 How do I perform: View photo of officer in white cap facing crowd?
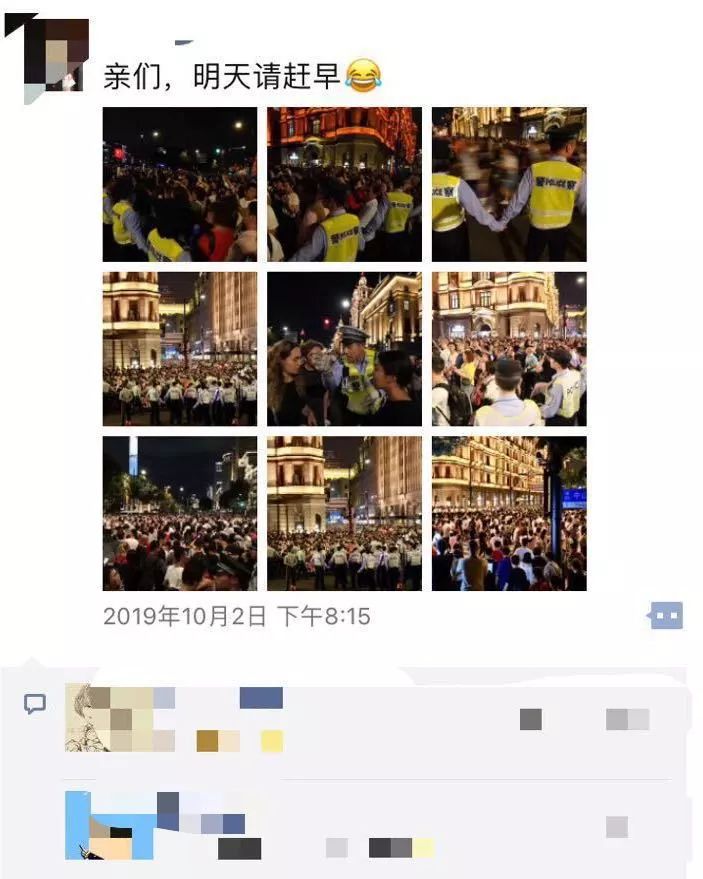(x=508, y=348)
